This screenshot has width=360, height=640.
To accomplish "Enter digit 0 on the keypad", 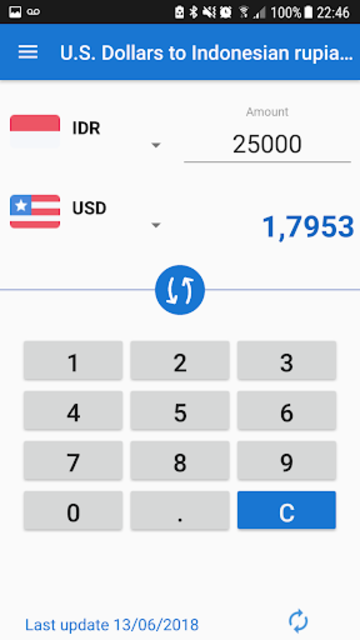I will click(x=73, y=510).
